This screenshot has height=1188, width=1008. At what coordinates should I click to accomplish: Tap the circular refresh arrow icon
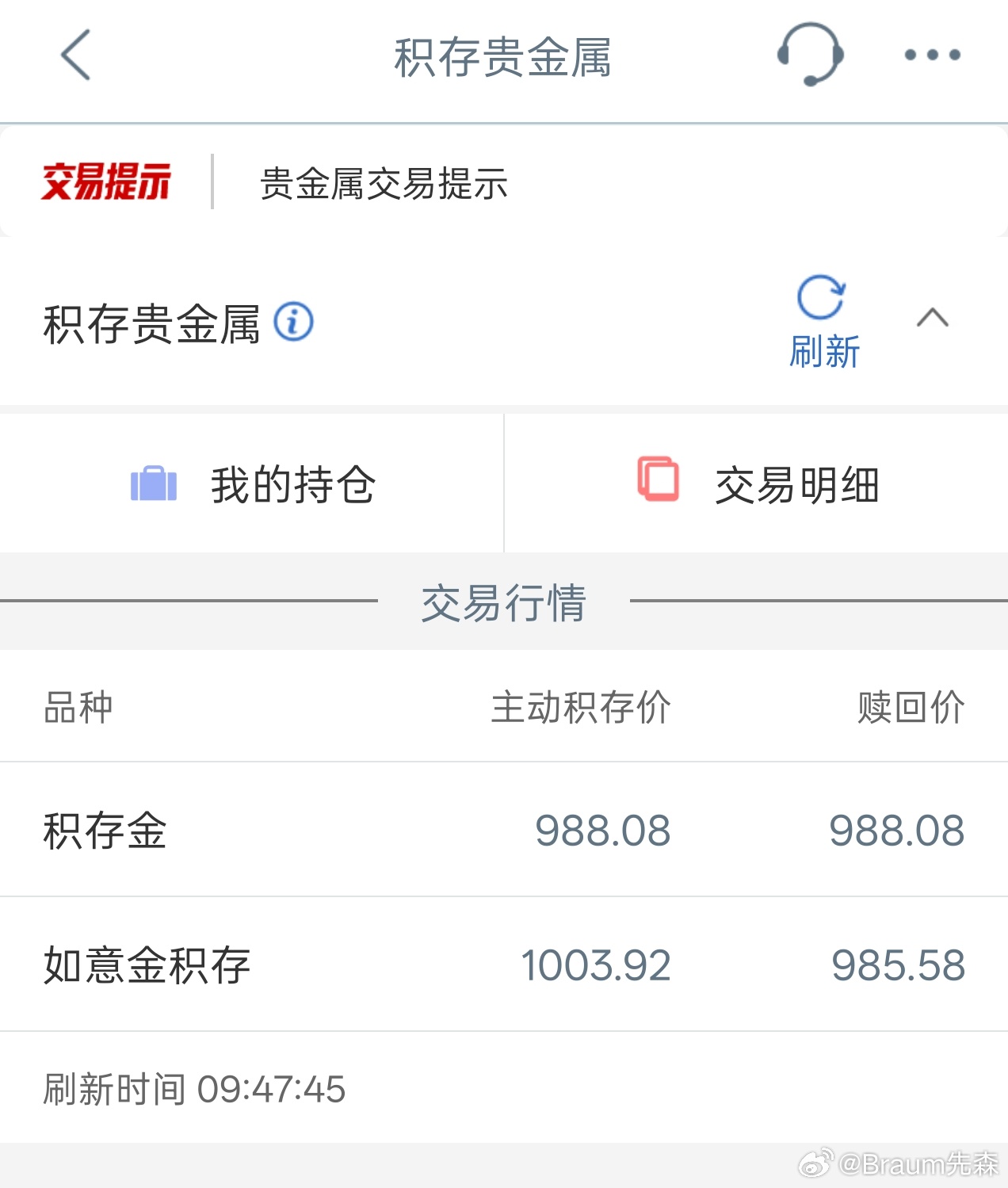pyautogui.click(x=821, y=300)
